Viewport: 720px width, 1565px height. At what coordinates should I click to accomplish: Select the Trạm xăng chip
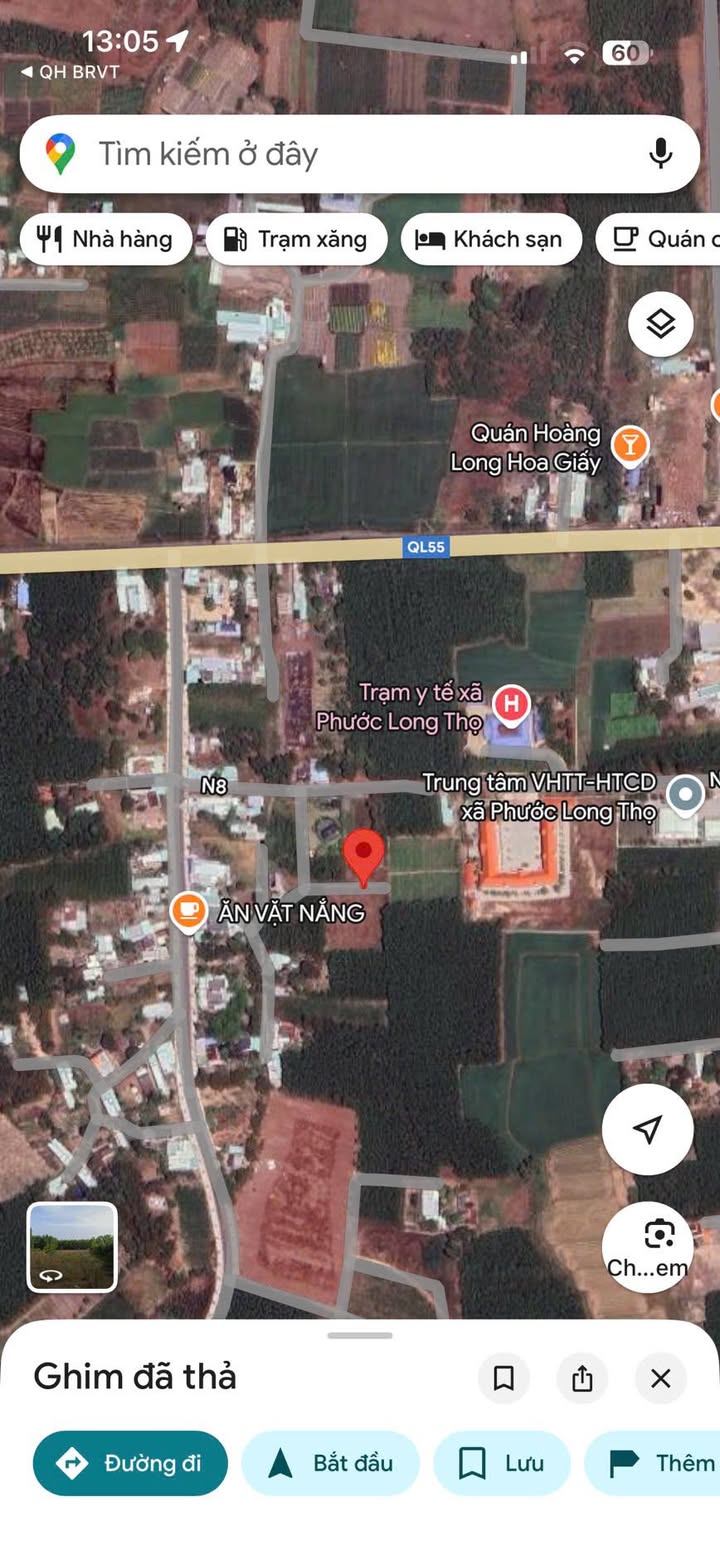click(296, 240)
